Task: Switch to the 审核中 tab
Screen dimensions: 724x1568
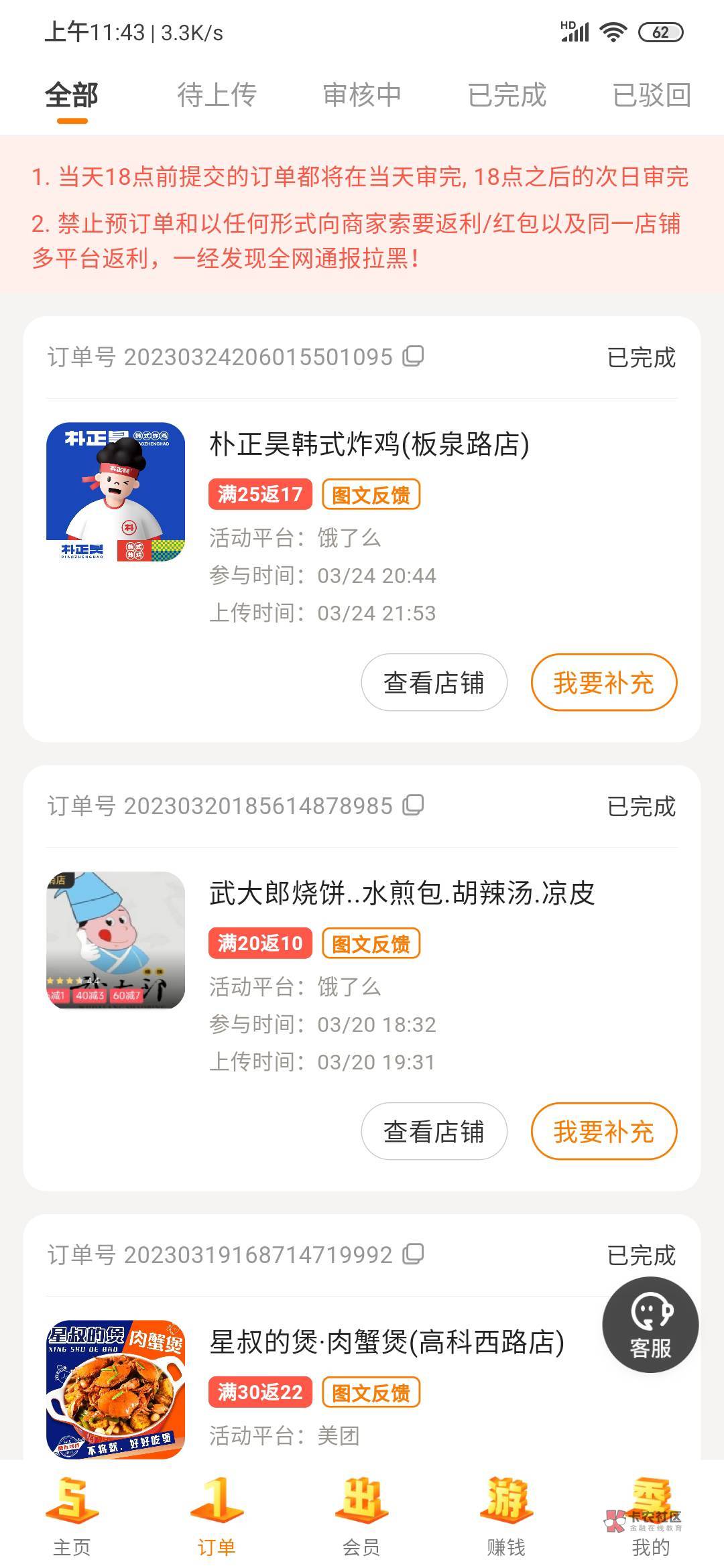Action: click(x=362, y=95)
